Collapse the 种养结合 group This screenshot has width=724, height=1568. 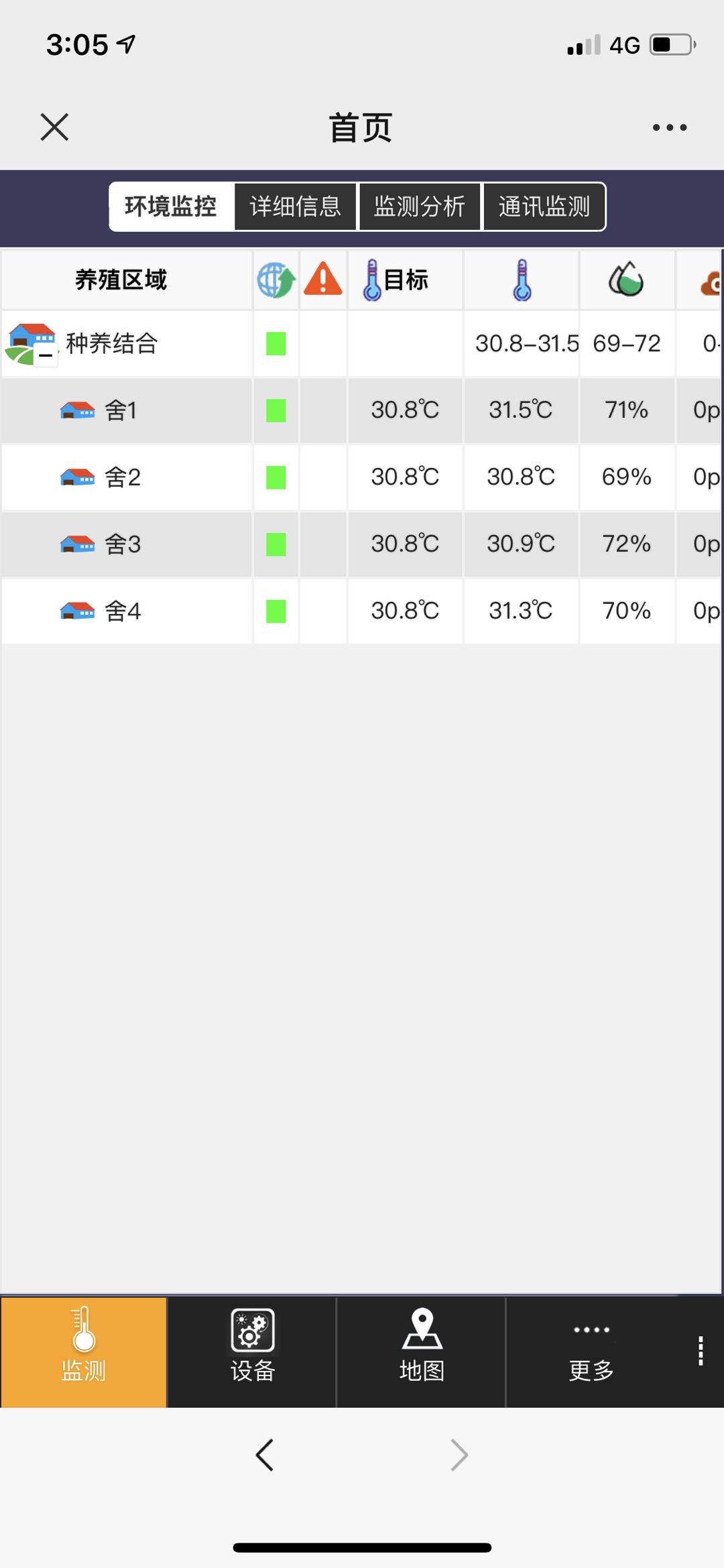[x=46, y=355]
